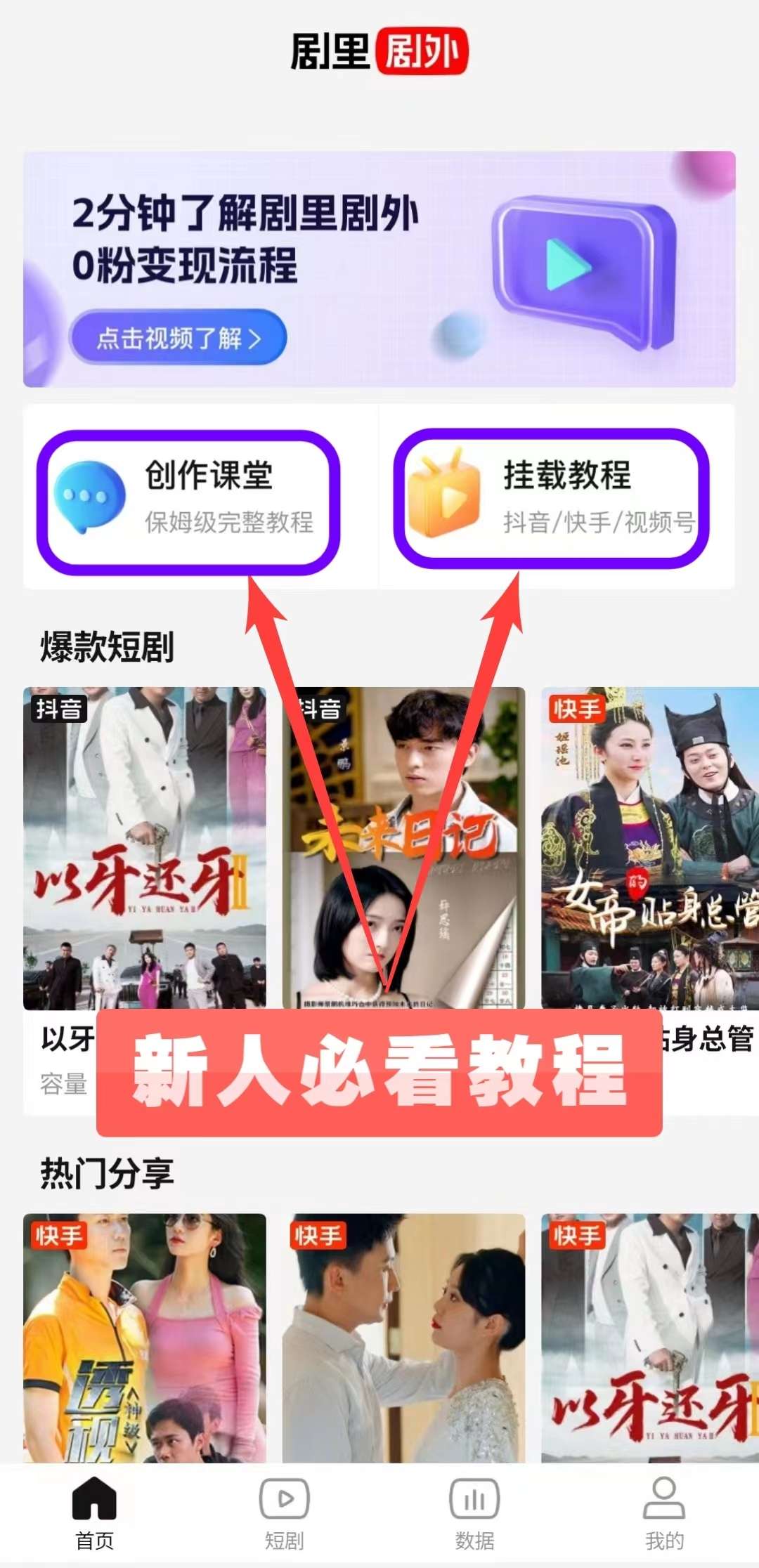Viewport: 759px width, 1568px height.
Task: Tap the 点击视频了解 button on the banner
Action: [x=178, y=338]
